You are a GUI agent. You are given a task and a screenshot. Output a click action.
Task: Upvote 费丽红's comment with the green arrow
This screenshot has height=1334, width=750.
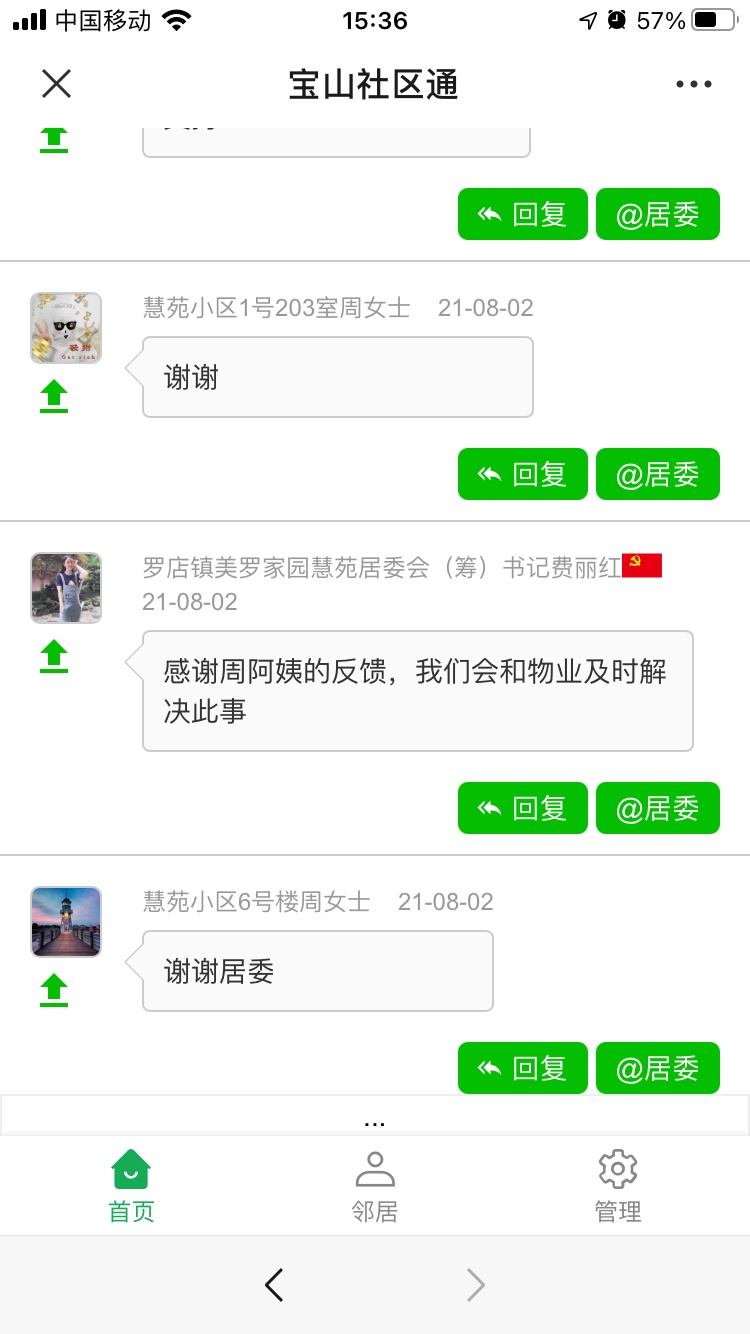tap(54, 657)
